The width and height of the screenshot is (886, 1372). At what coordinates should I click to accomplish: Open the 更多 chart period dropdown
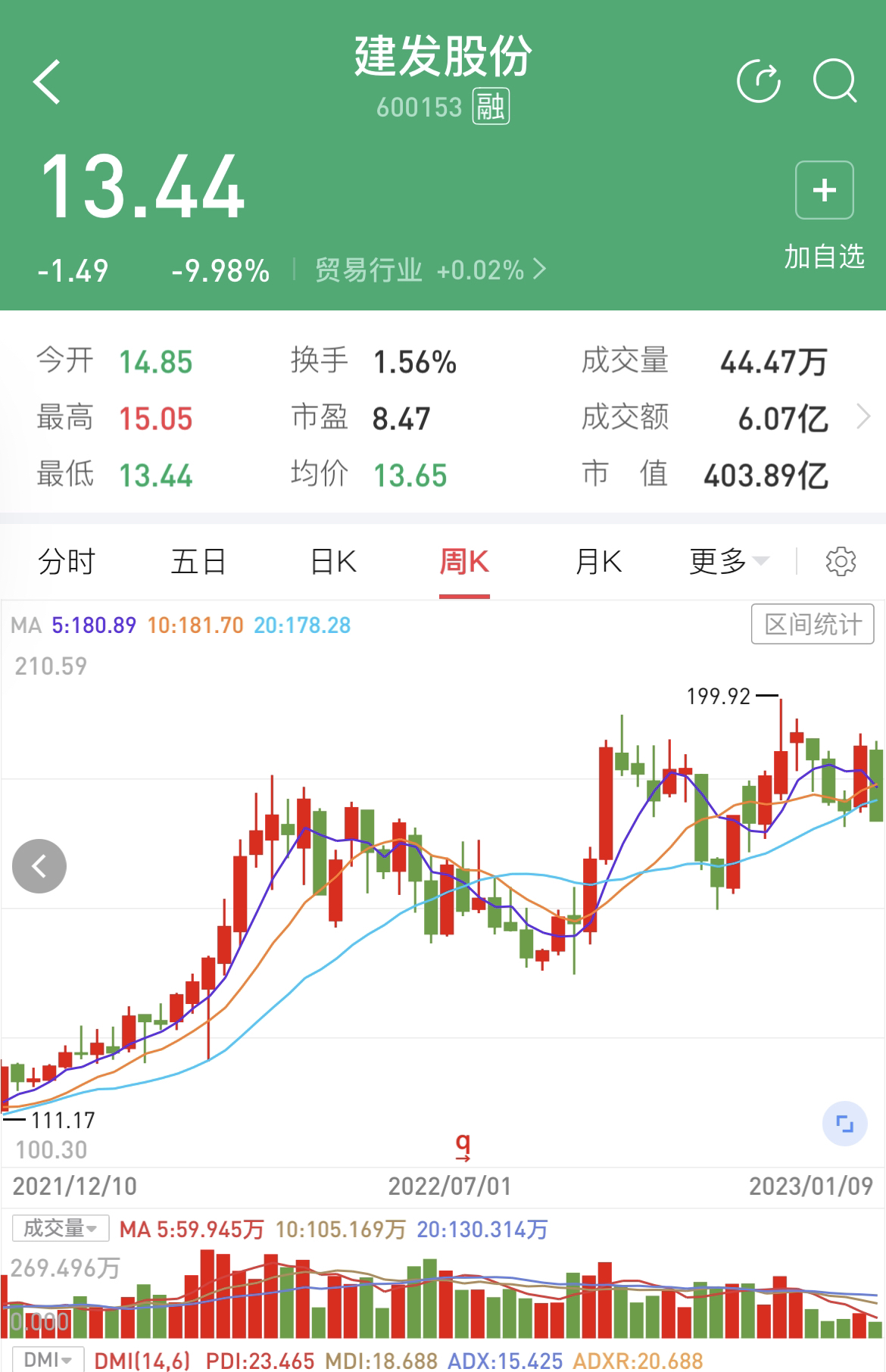coord(728,563)
